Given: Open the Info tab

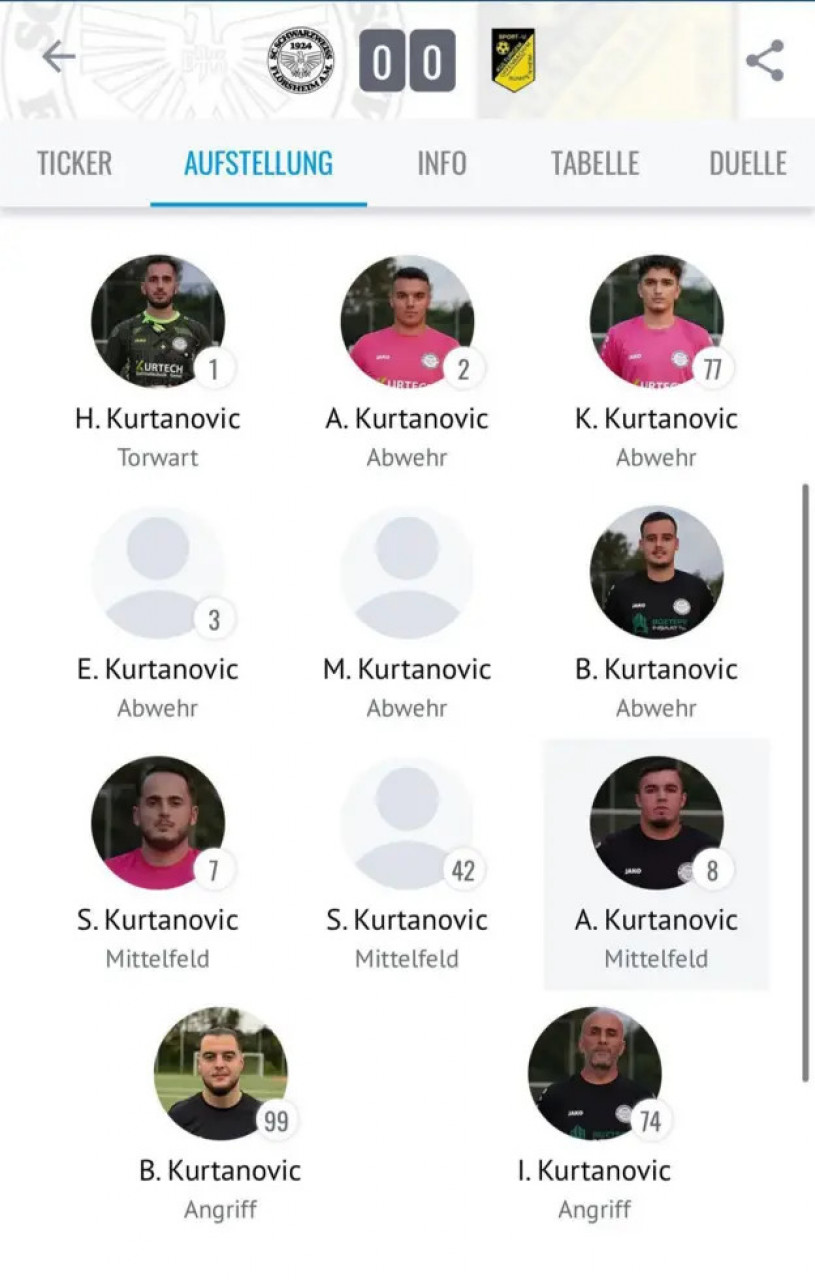Looking at the screenshot, I should (442, 163).
